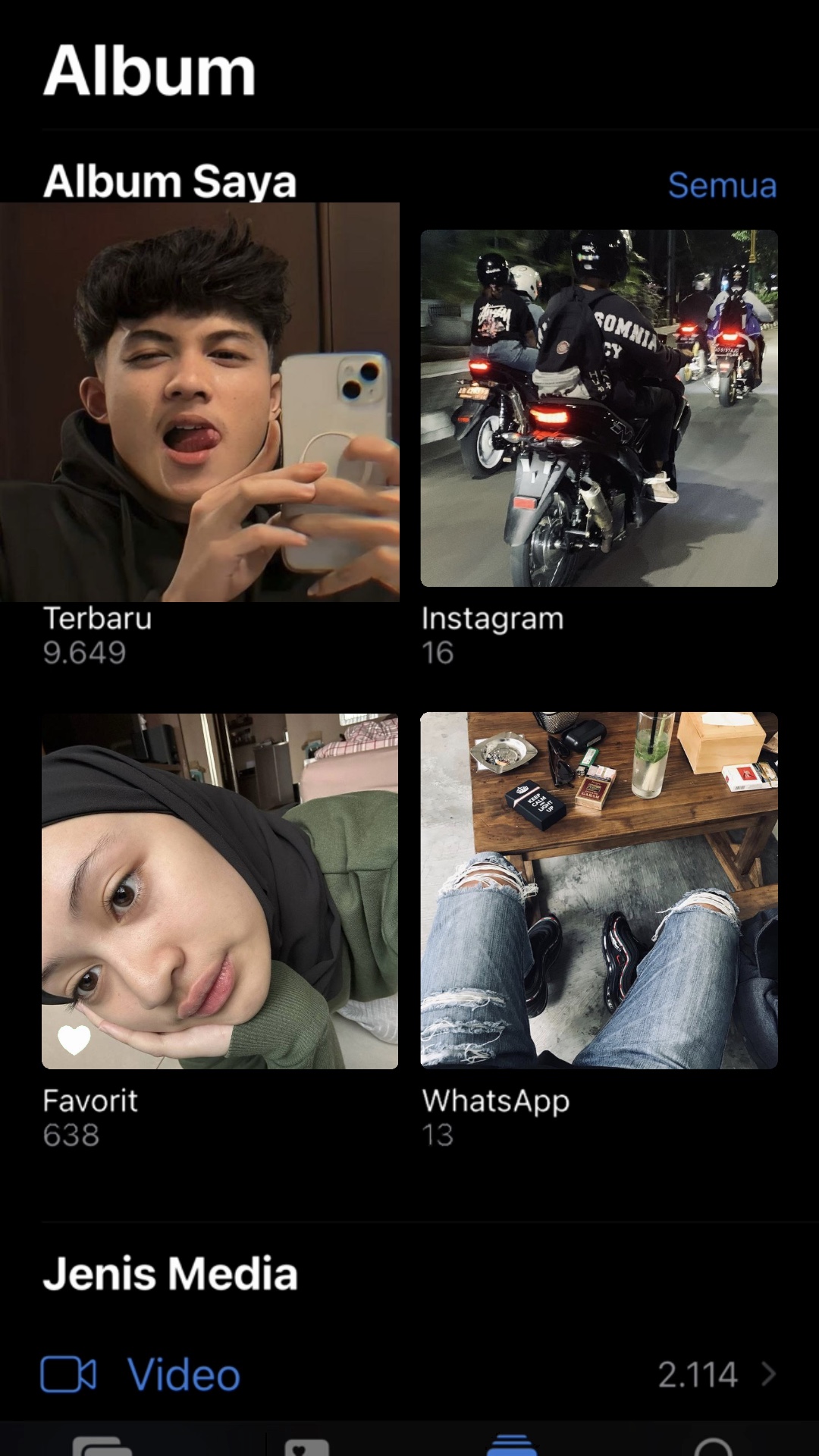Open the Terbaru album
The width and height of the screenshot is (819, 1456).
[199, 402]
